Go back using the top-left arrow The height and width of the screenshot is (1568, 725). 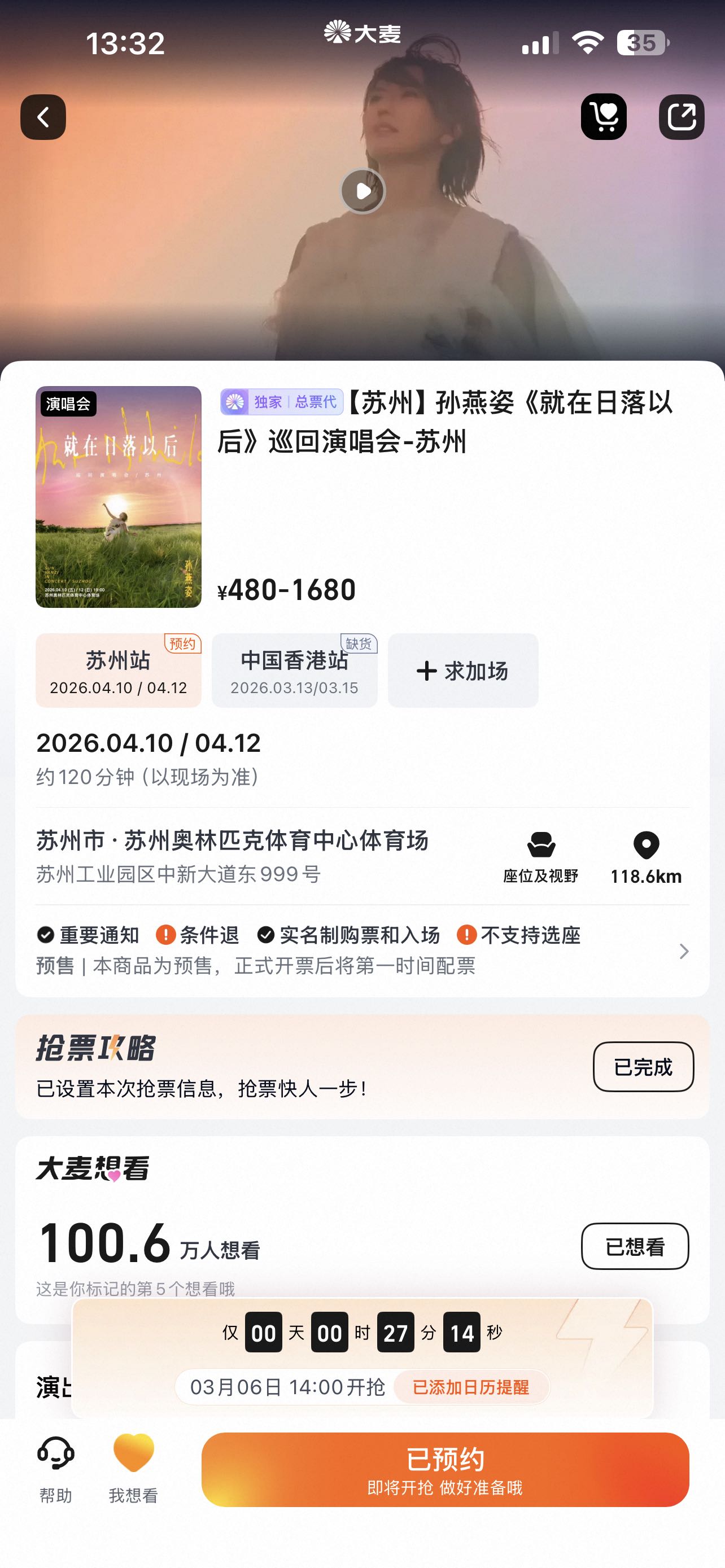coord(43,117)
